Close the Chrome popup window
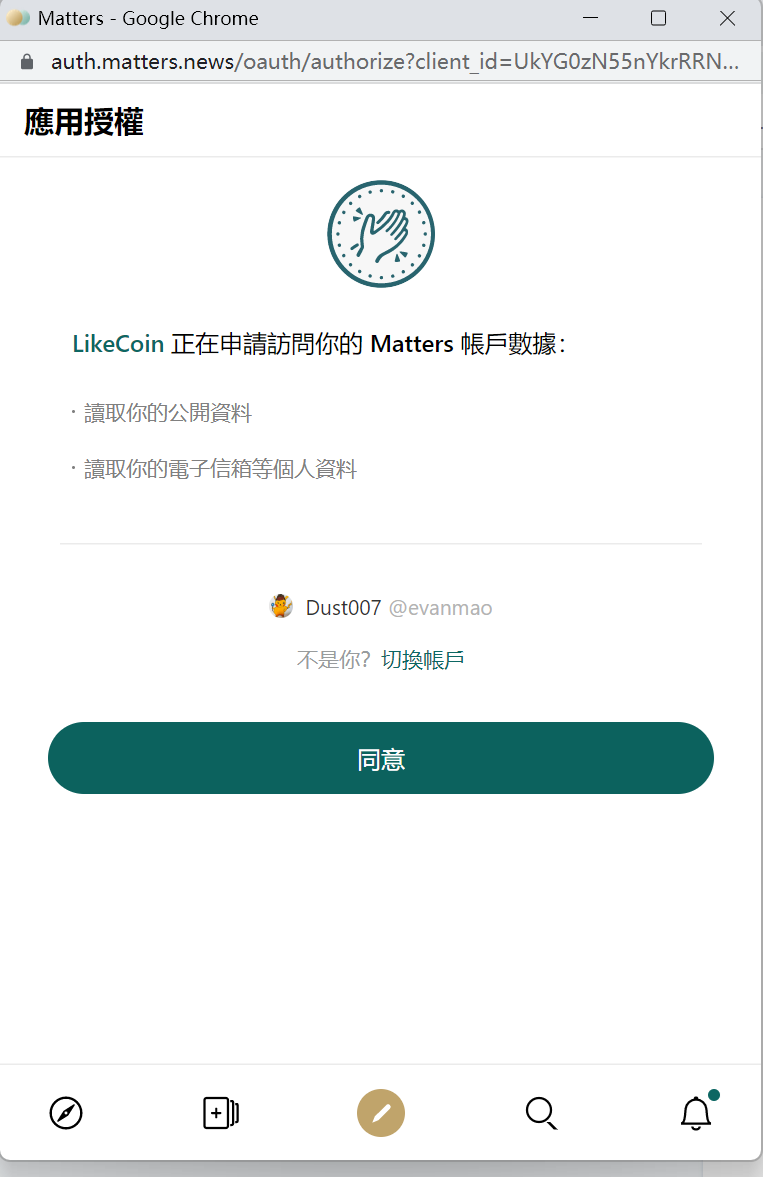This screenshot has width=763, height=1177. point(728,18)
